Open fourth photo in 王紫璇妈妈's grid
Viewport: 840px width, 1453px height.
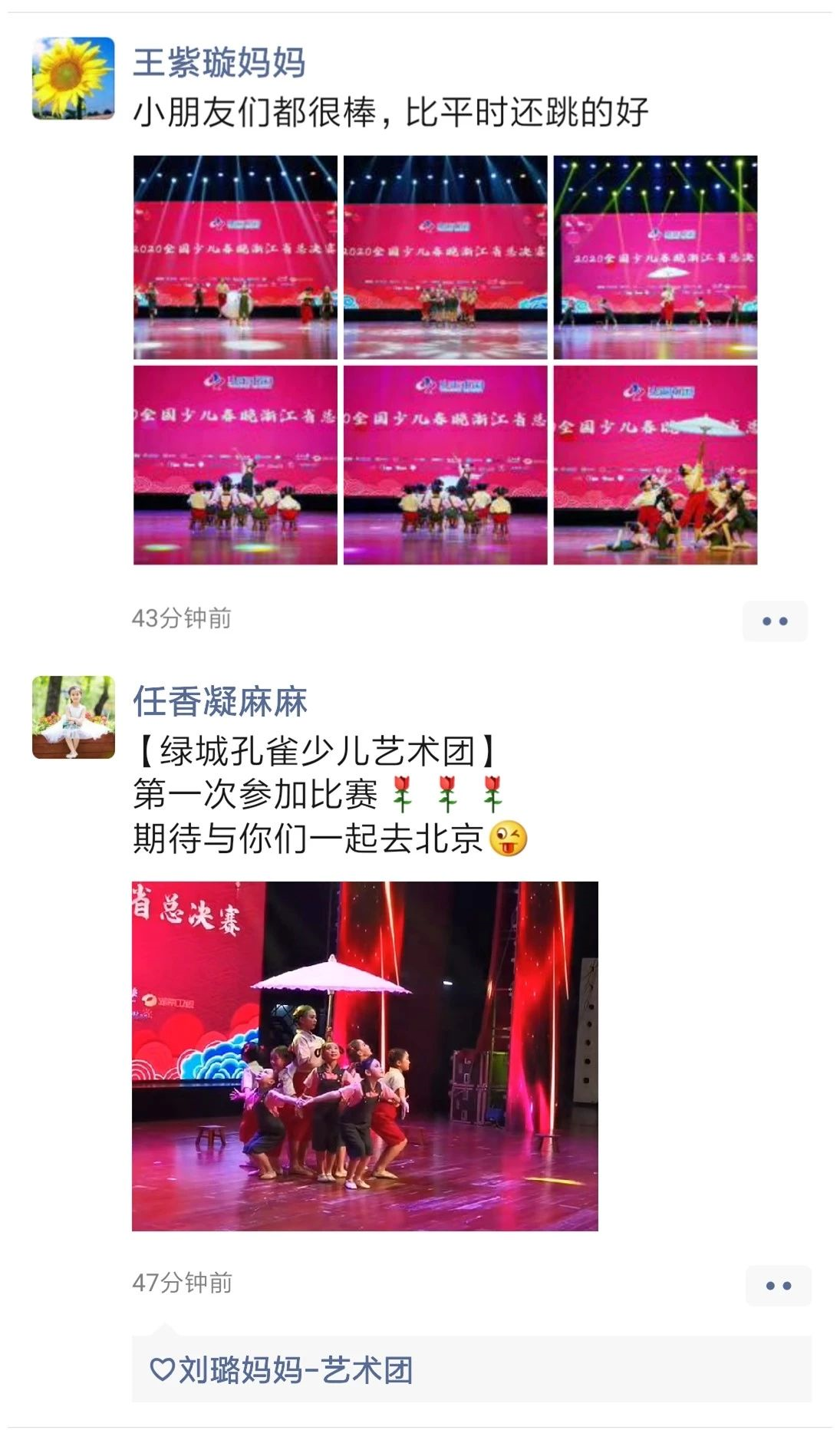pos(236,465)
